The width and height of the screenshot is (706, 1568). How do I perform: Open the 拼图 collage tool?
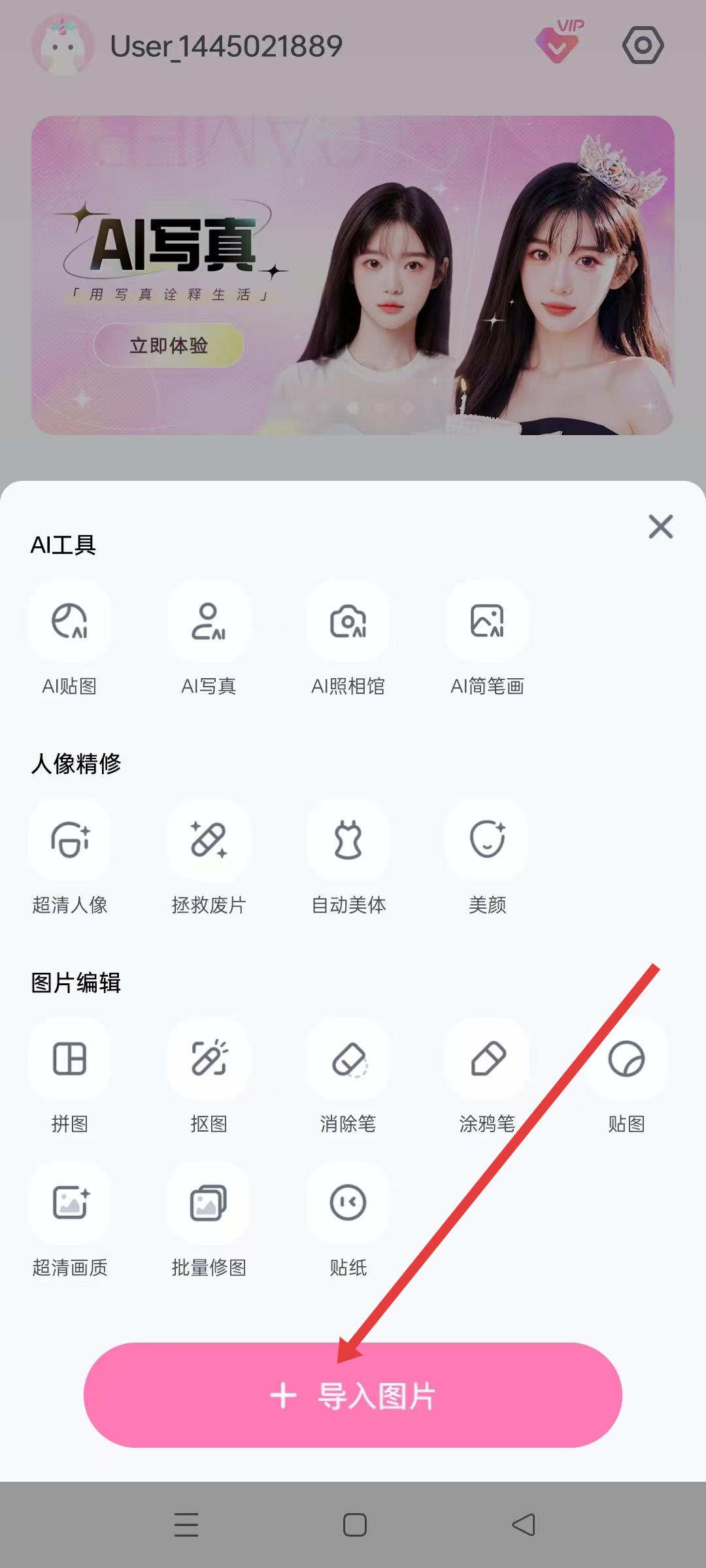point(69,1058)
